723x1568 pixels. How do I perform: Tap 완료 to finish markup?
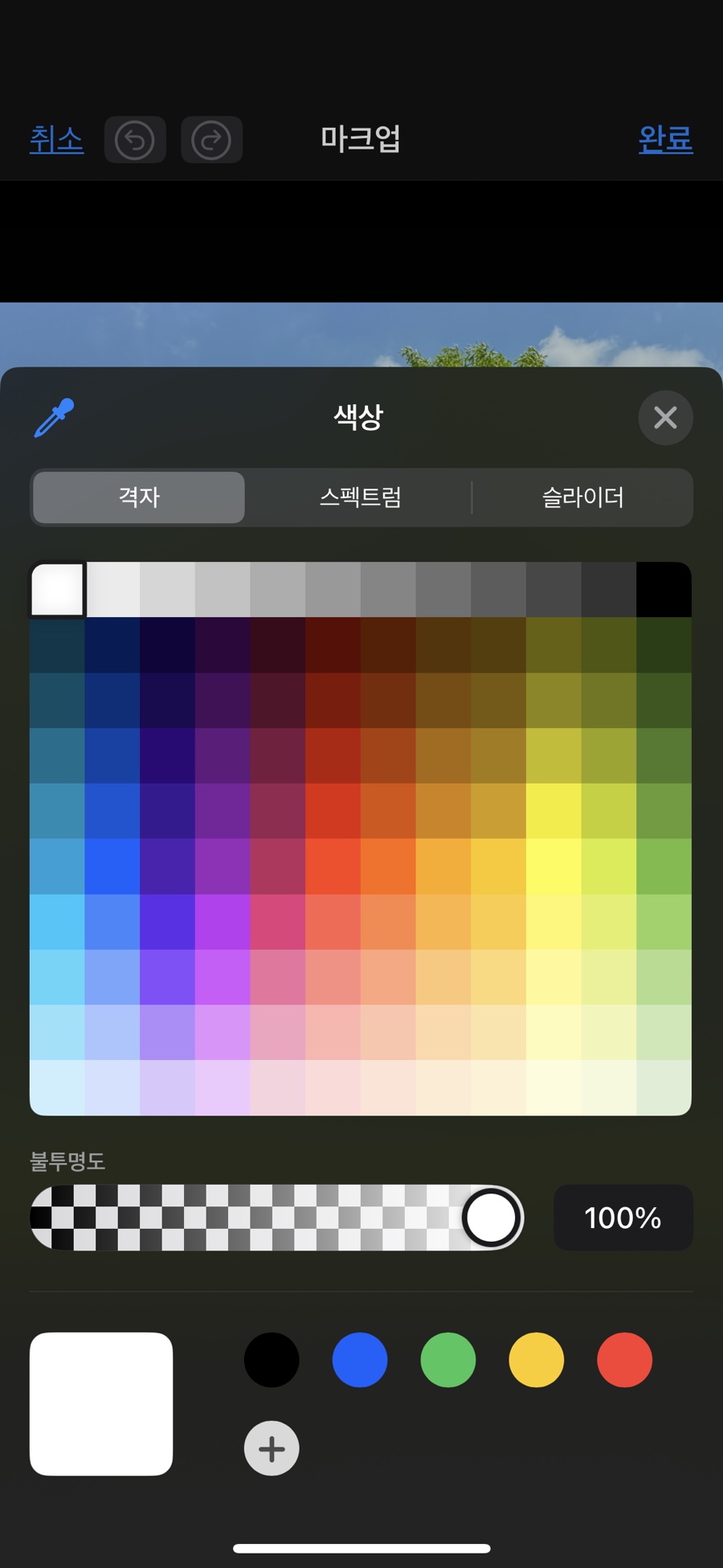[x=665, y=140]
